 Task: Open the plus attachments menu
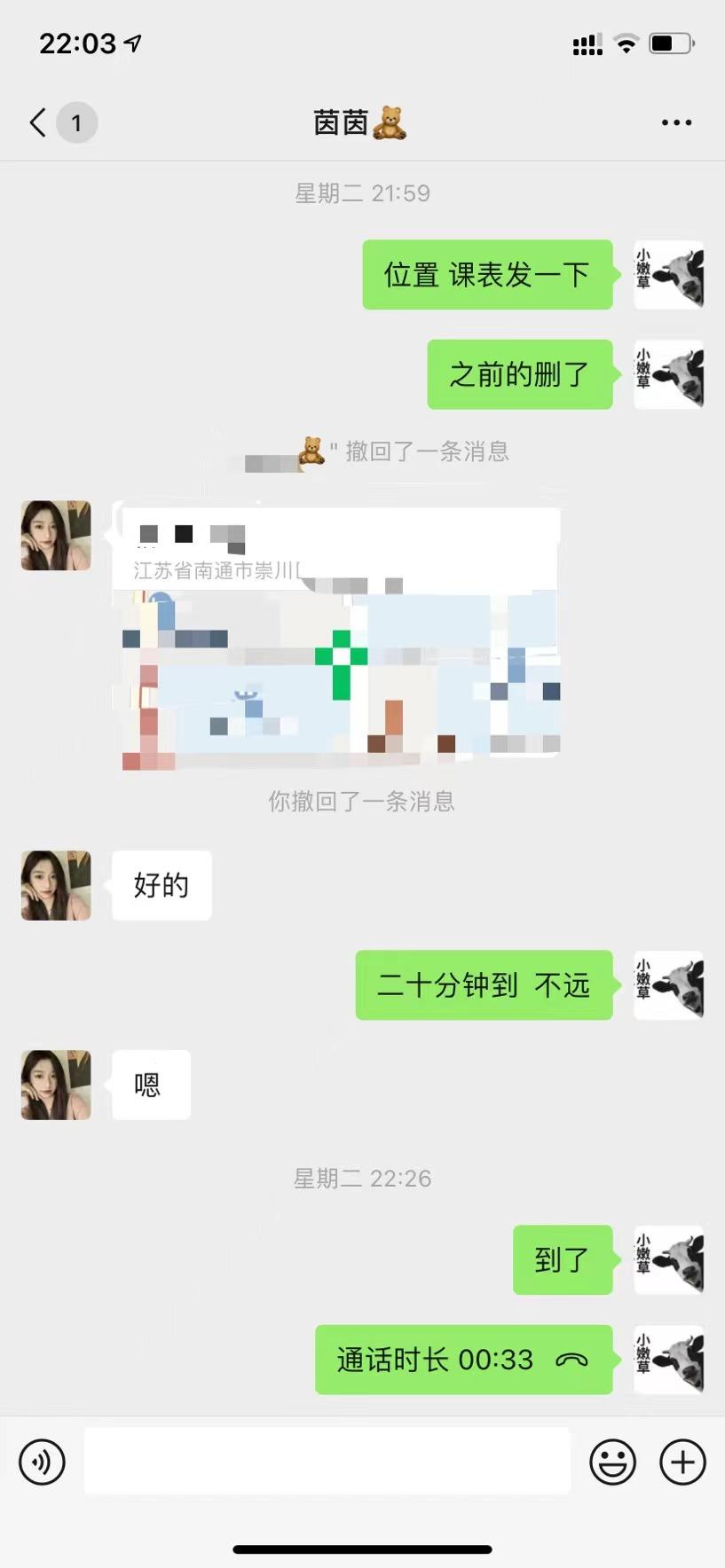point(682,1462)
